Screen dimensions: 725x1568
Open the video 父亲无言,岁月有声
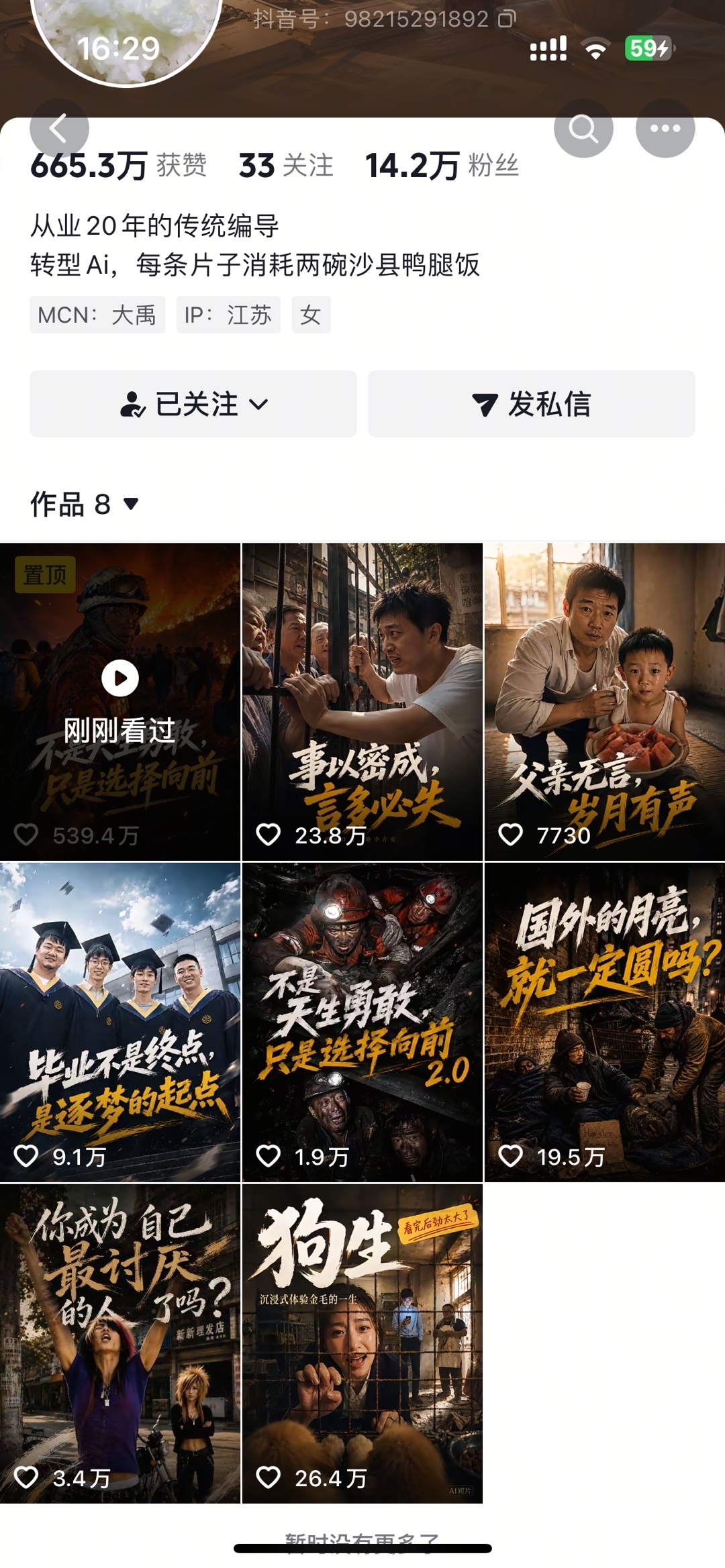[605, 702]
